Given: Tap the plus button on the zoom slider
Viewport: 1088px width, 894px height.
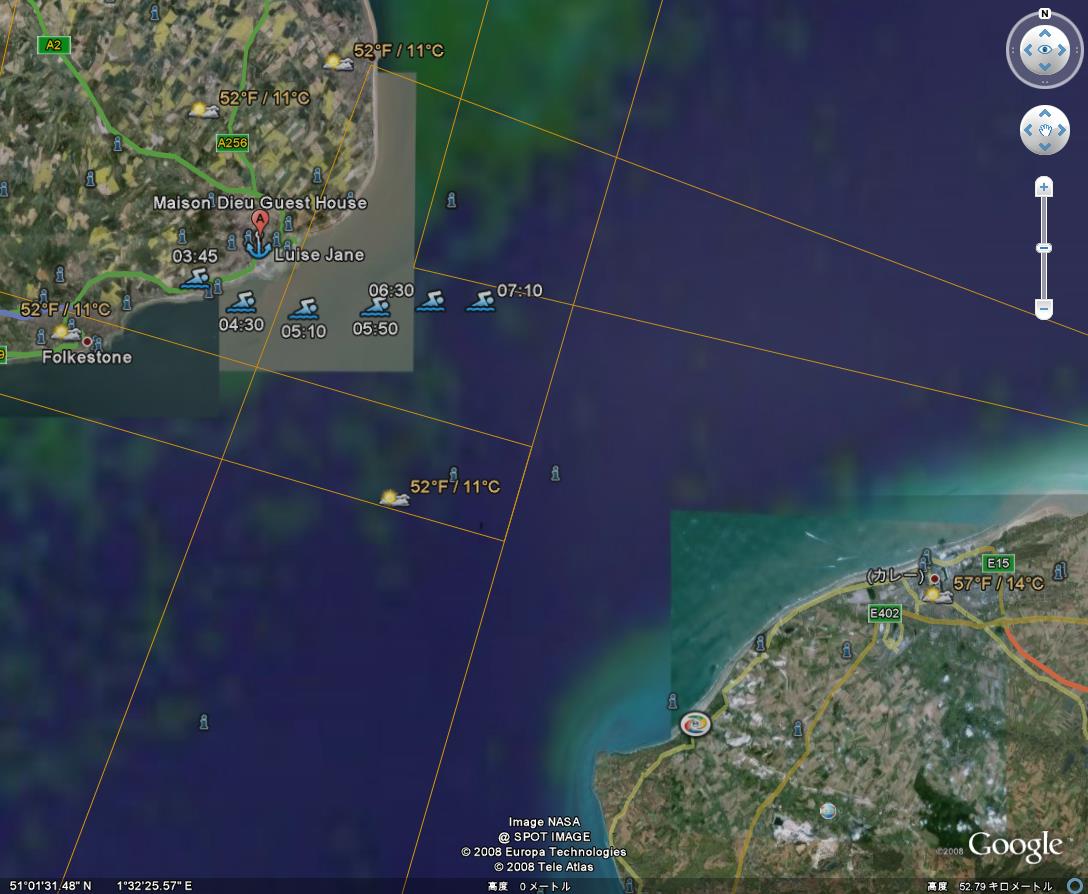Looking at the screenshot, I should [x=1044, y=187].
